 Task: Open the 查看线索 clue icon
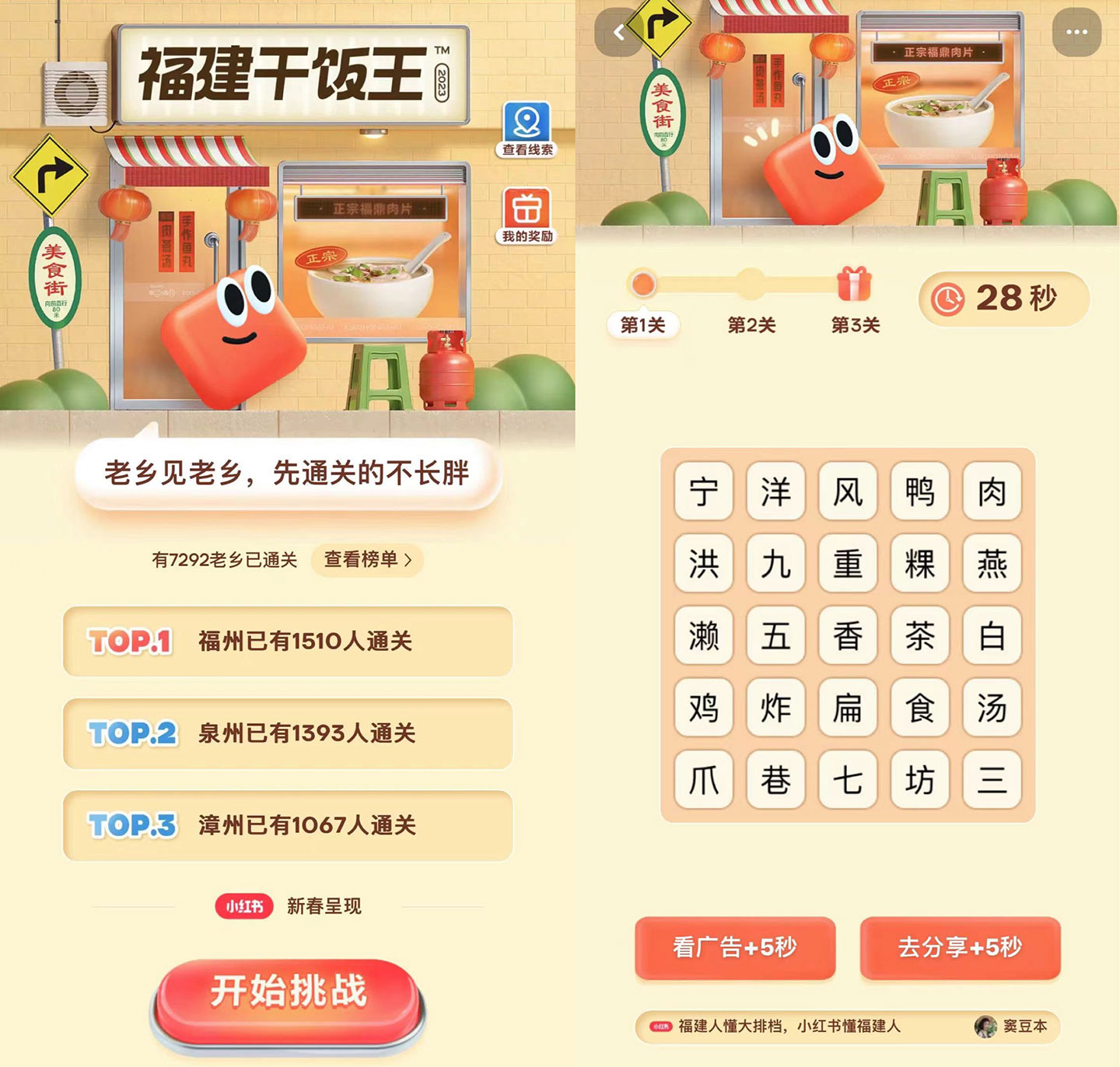527,128
